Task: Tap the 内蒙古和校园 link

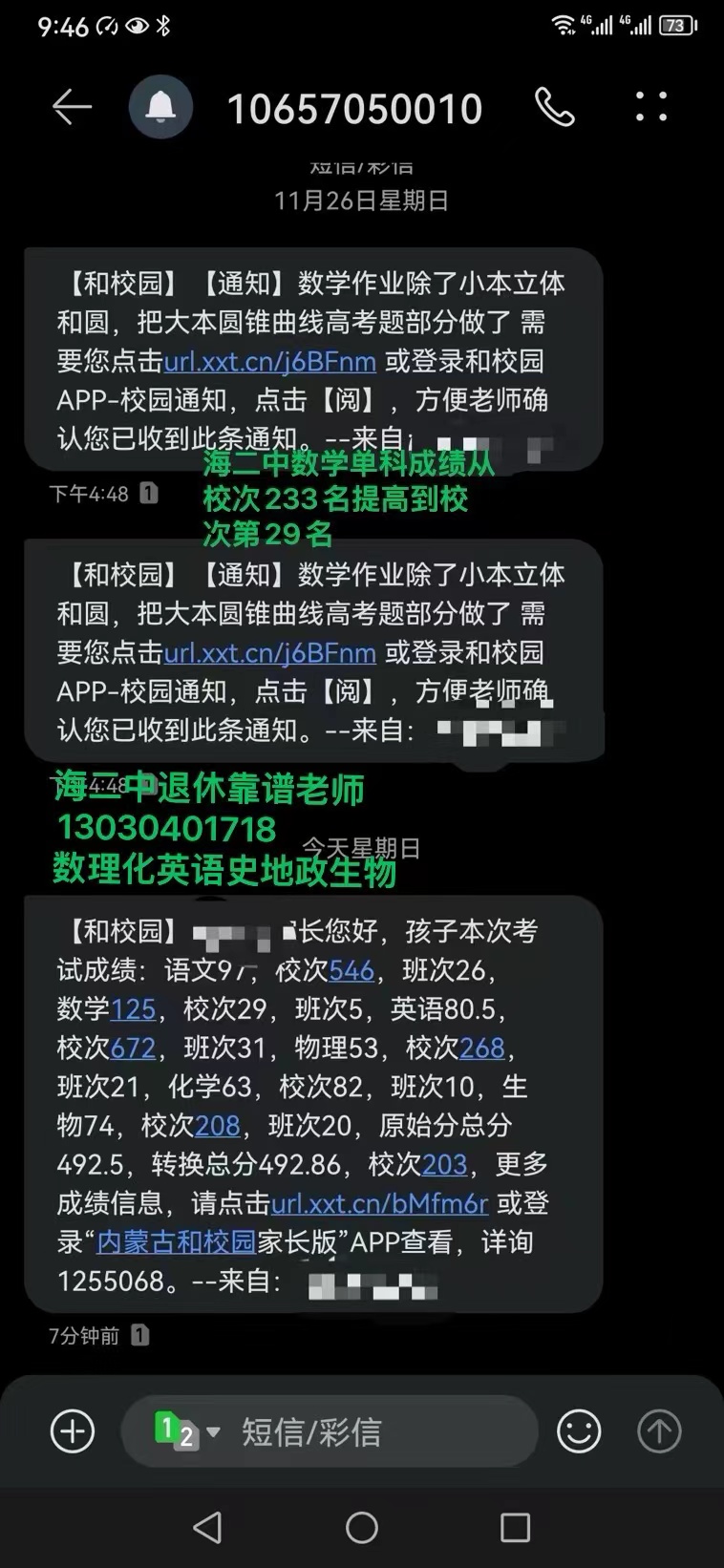Action: [177, 1241]
